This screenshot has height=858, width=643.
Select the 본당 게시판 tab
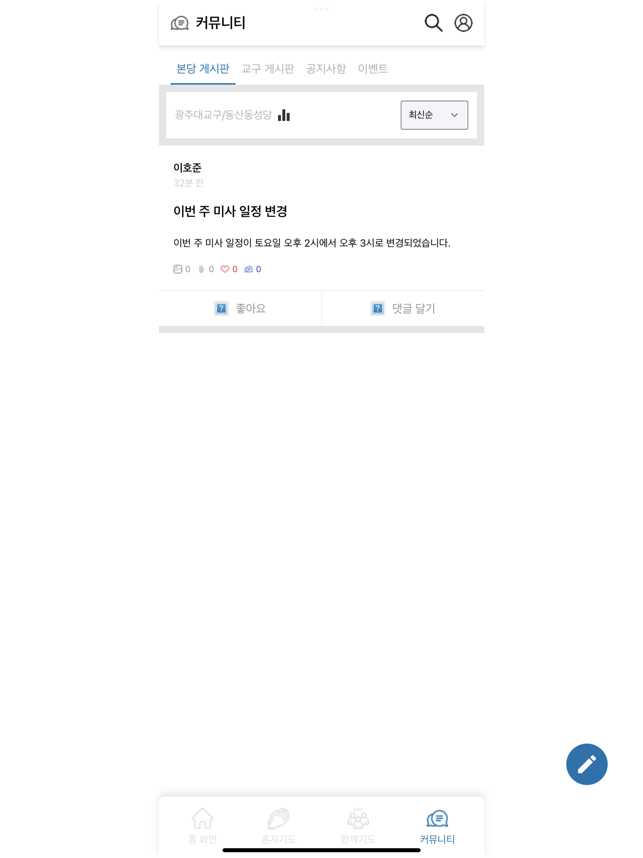point(202,69)
